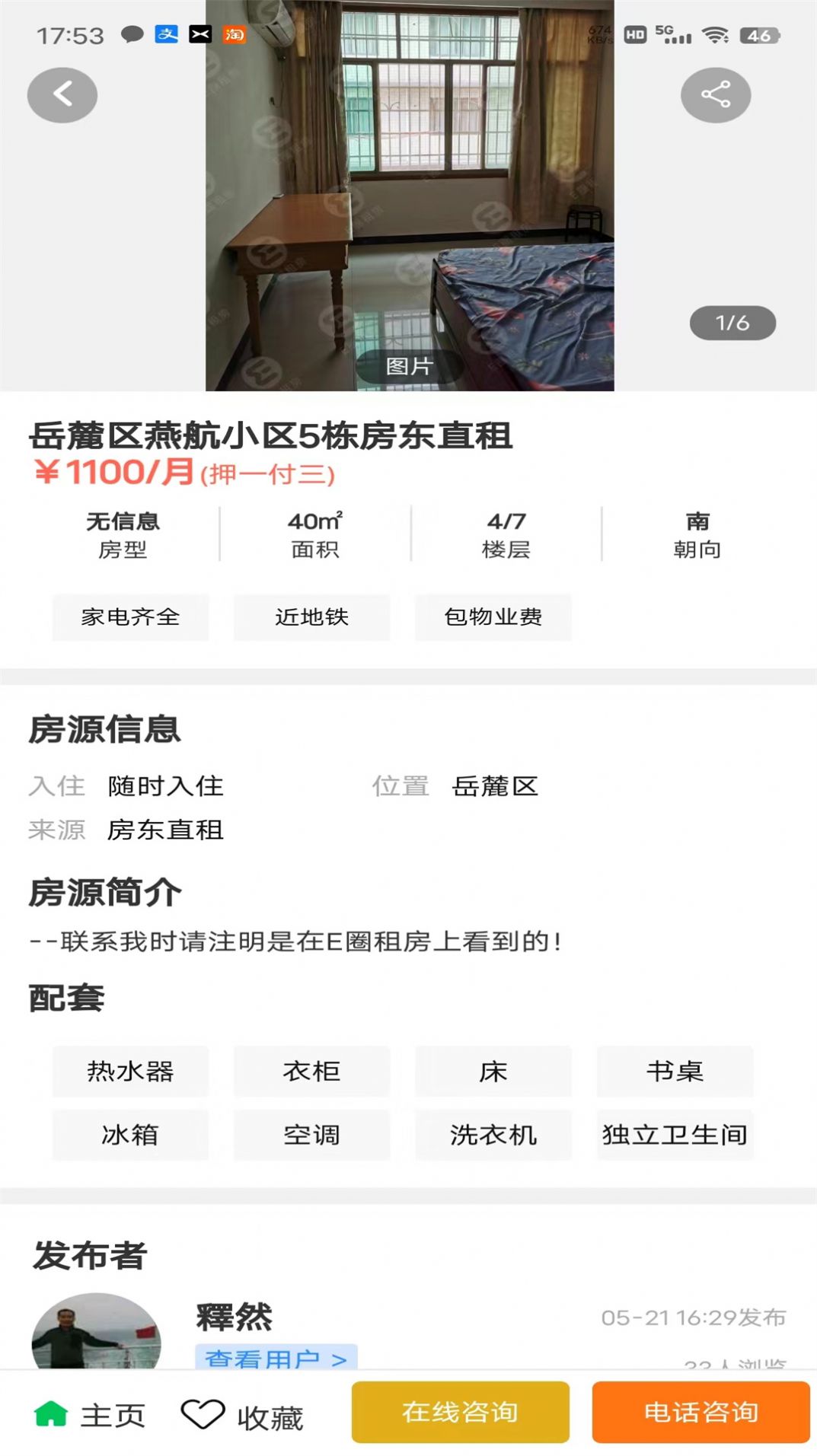Click the message icon in status bar
The width and height of the screenshot is (817, 1456).
pyautogui.click(x=131, y=33)
